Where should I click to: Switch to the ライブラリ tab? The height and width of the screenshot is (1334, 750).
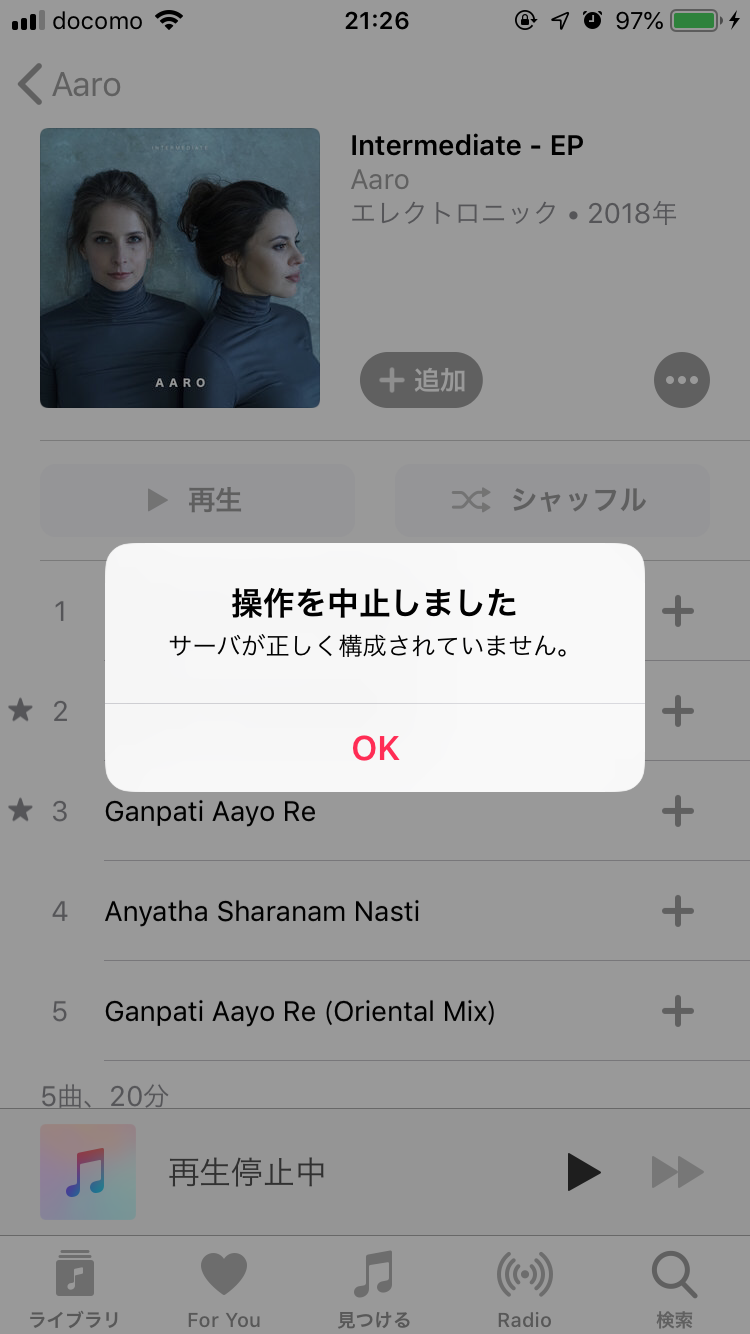pos(74,1288)
